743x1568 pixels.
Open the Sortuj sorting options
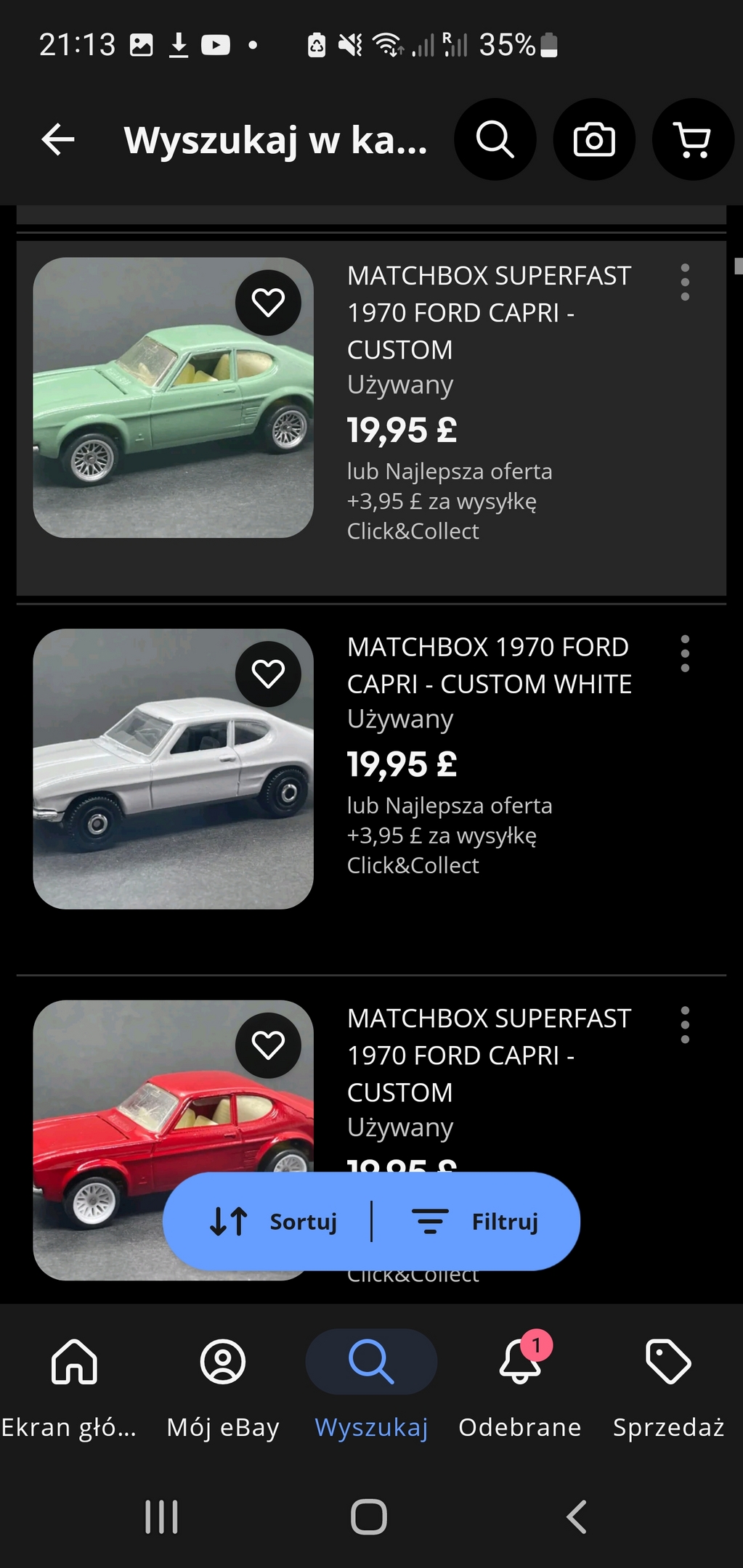point(274,1222)
